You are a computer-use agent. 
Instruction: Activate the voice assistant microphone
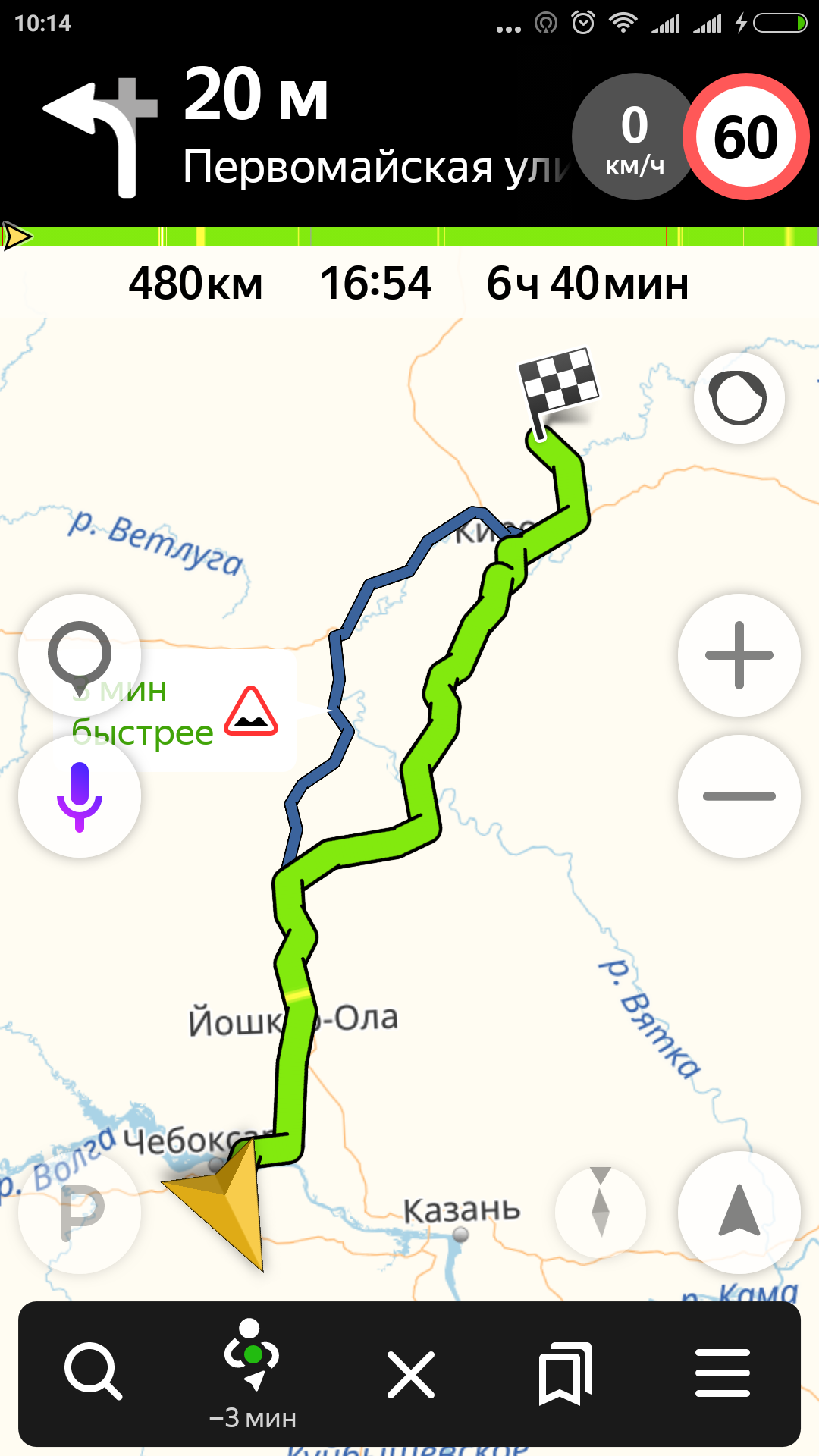[80, 796]
